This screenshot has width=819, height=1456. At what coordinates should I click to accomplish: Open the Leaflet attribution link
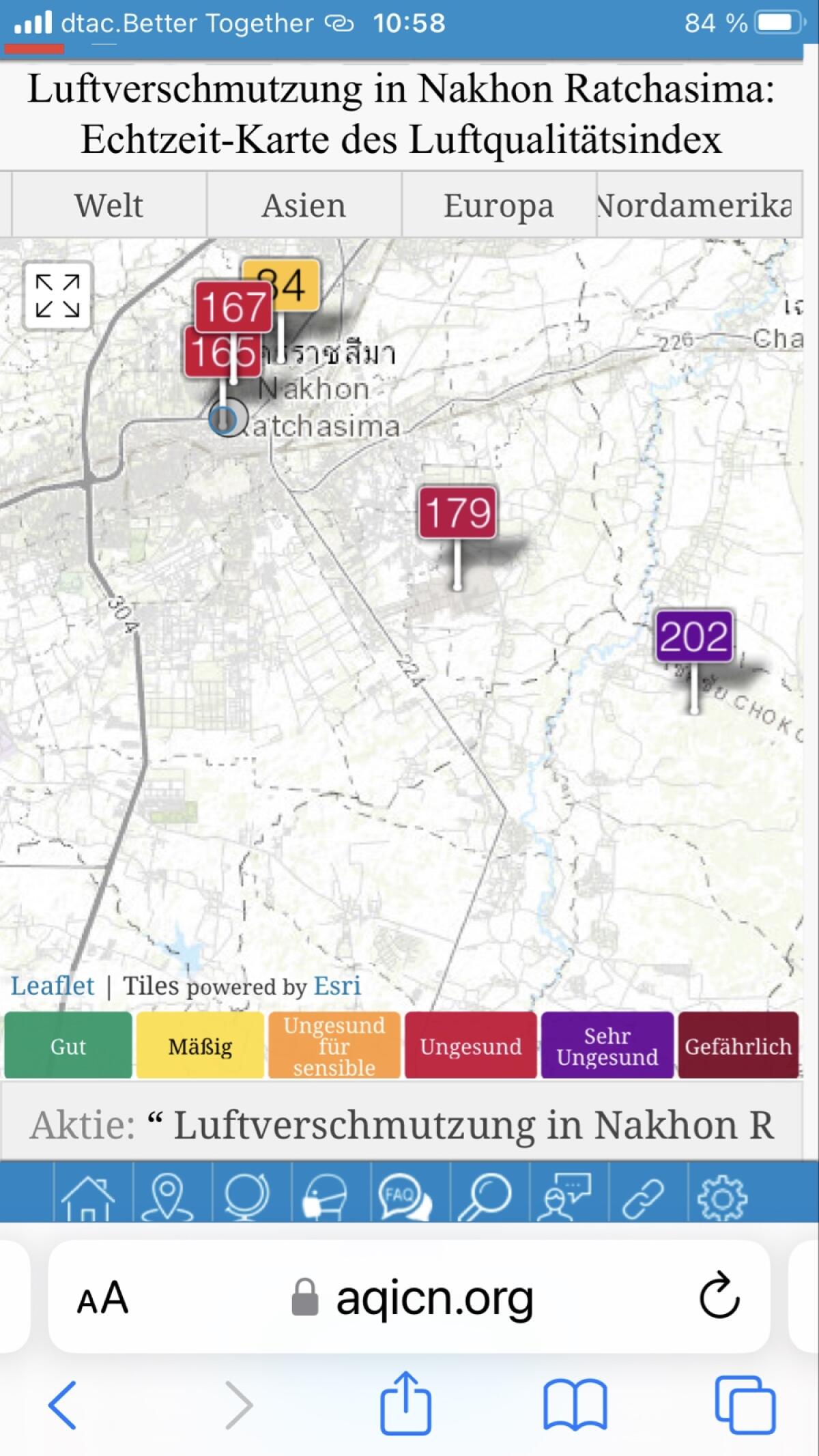coord(52,986)
